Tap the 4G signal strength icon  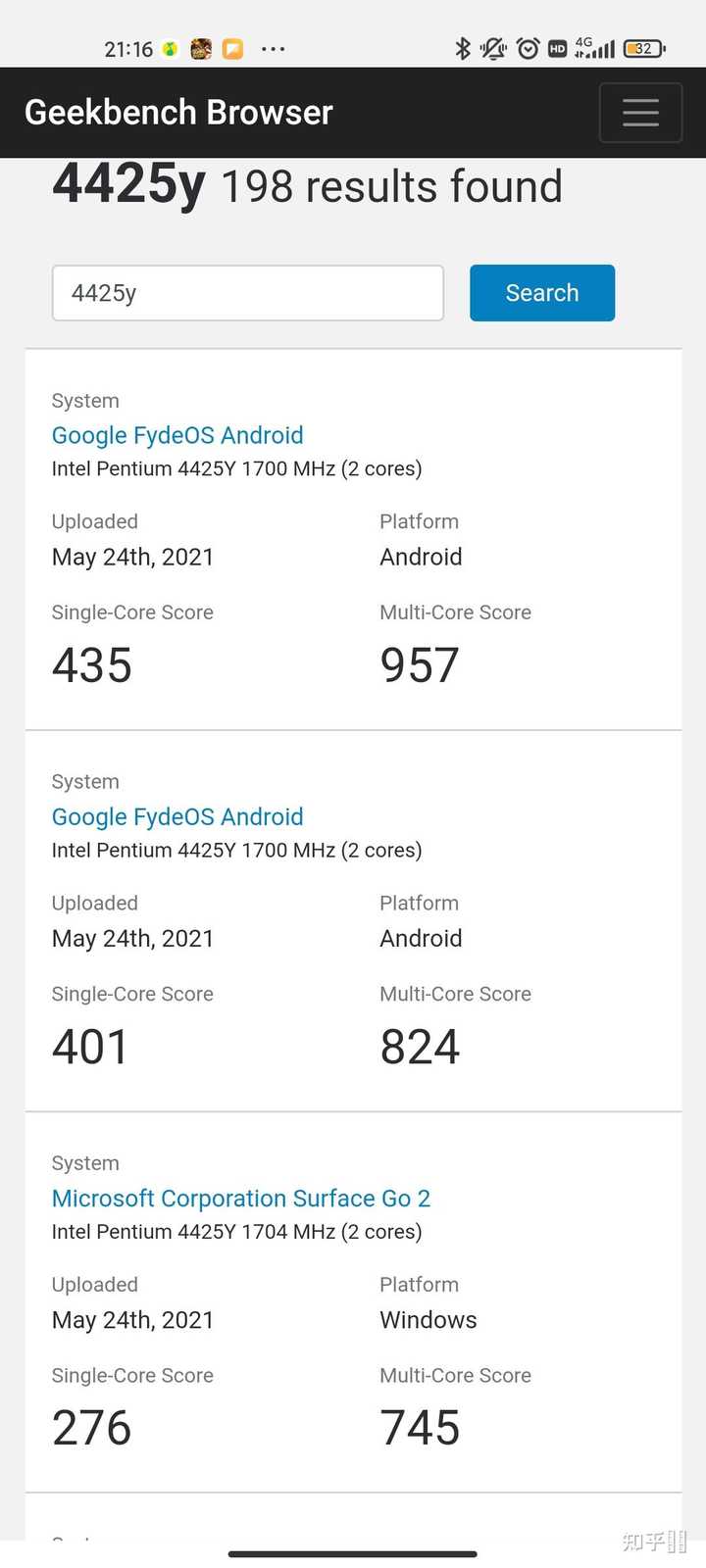[x=596, y=45]
